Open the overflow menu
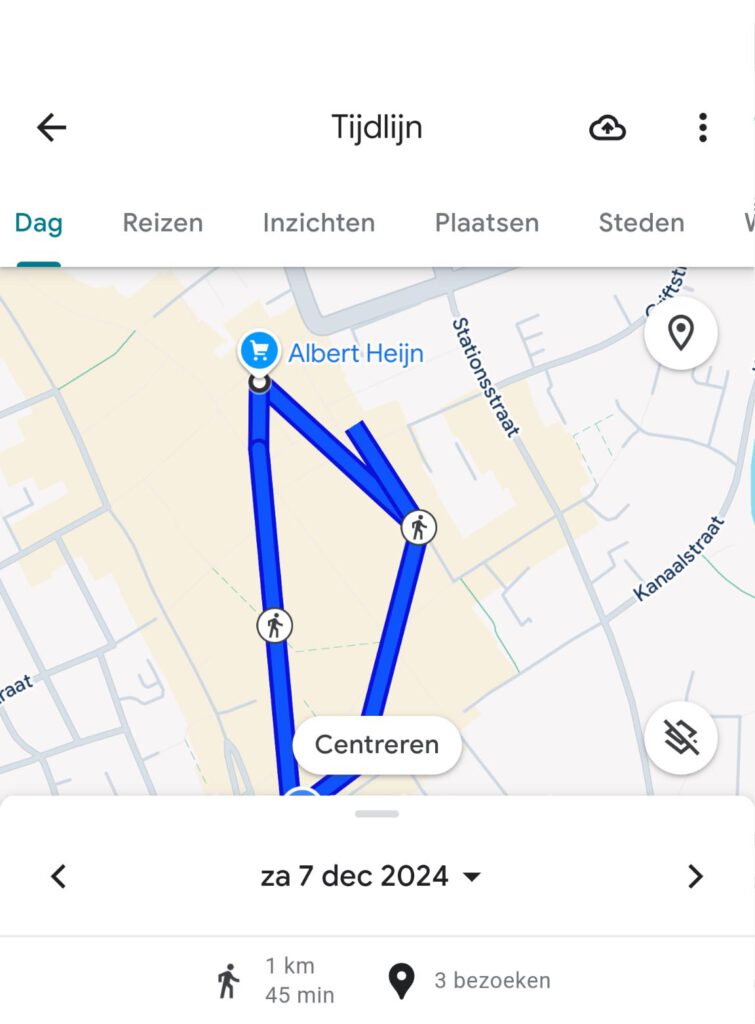The image size is (755, 1024). (x=702, y=127)
